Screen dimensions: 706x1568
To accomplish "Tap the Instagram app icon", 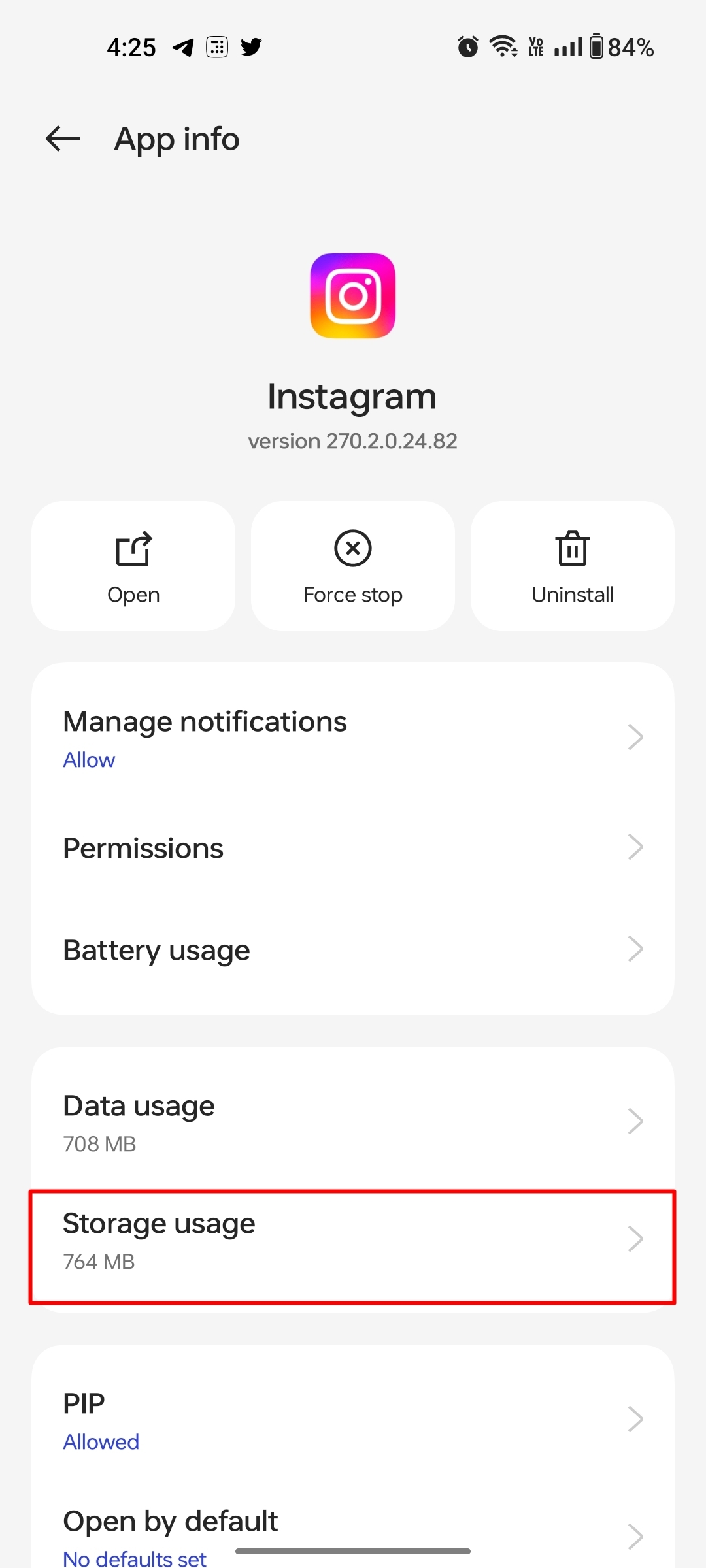I will click(353, 296).
